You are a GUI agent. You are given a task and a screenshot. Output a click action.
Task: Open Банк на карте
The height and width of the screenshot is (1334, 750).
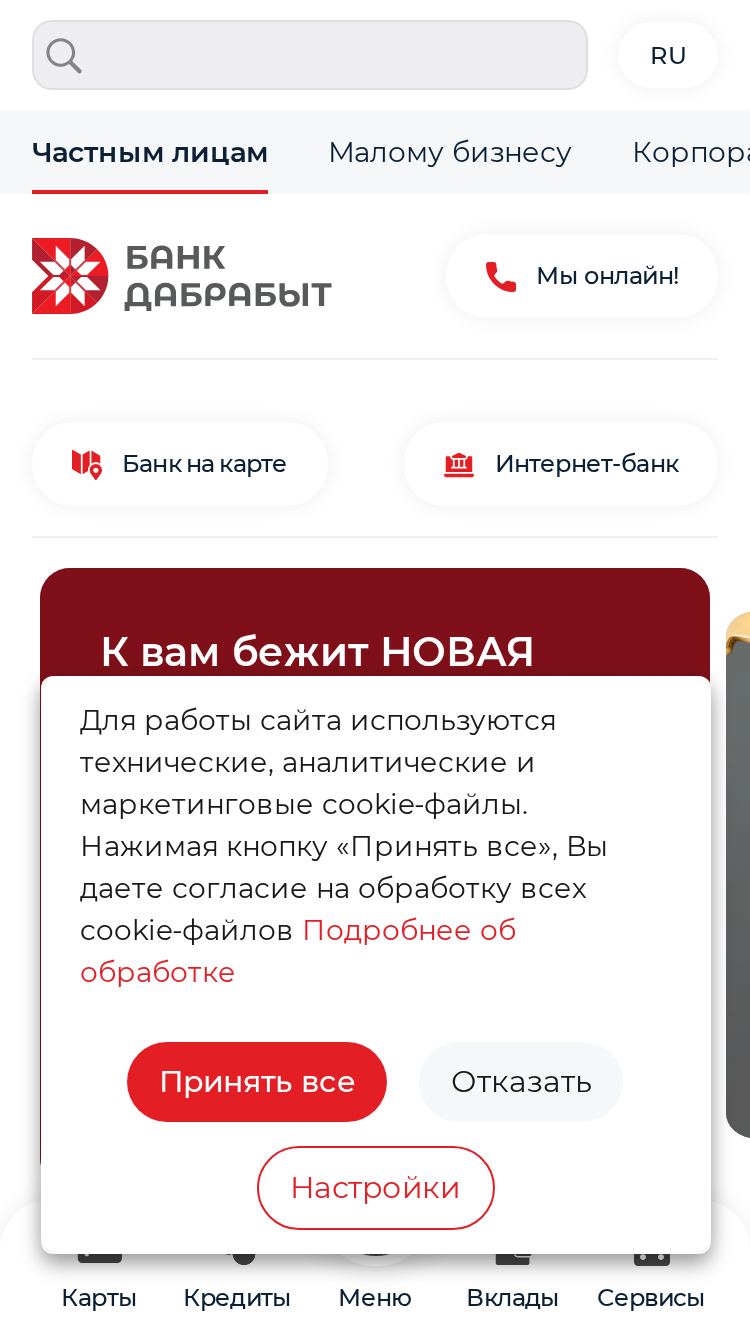pos(180,464)
